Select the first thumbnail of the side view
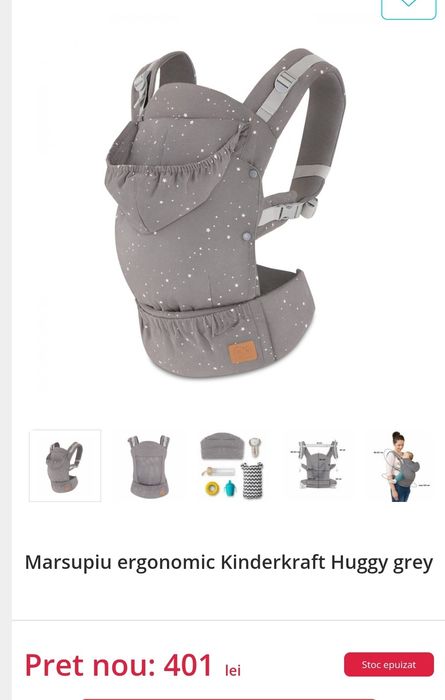This screenshot has width=445, height=700. point(65,466)
